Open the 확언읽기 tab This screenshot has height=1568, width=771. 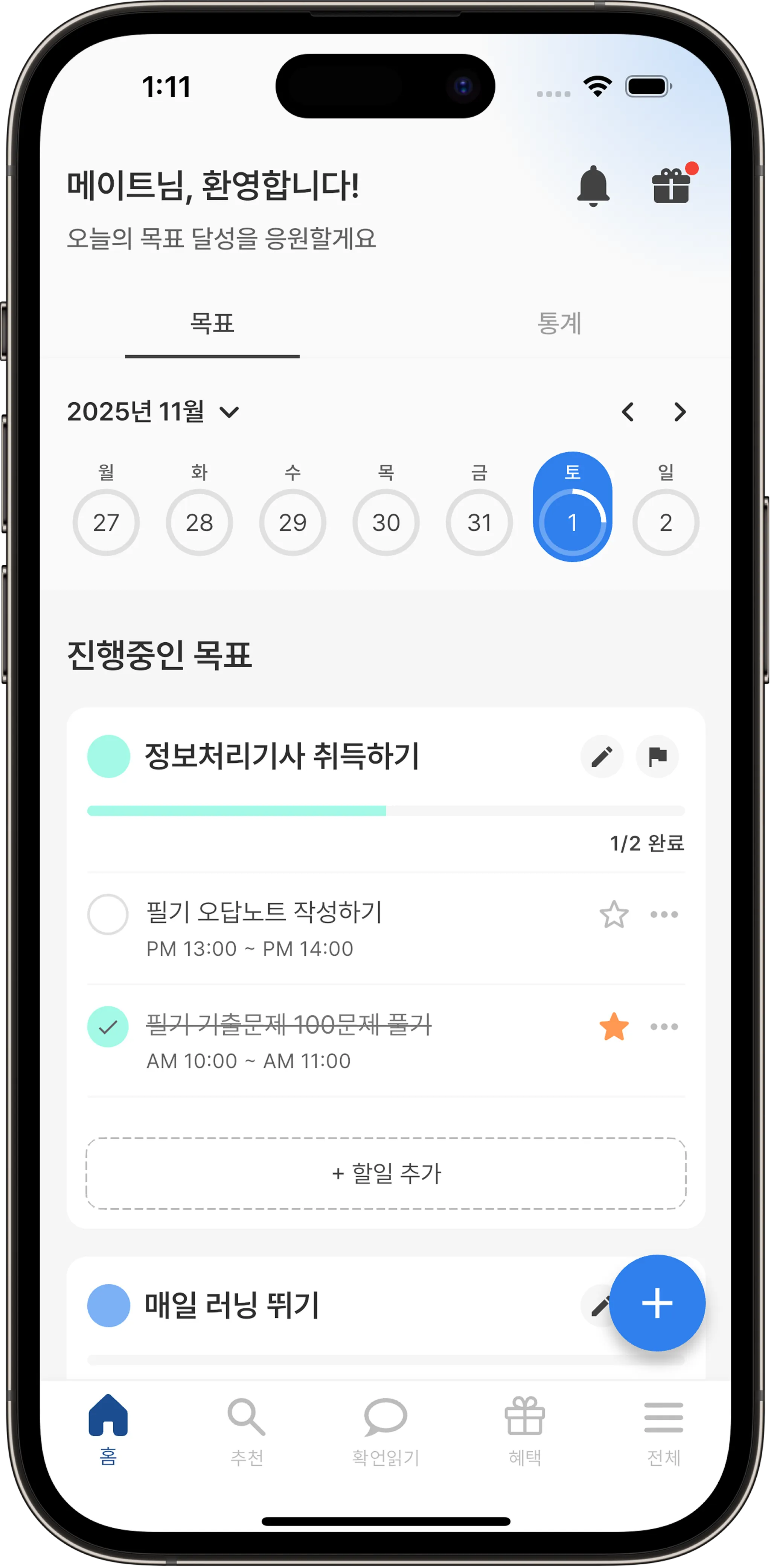[x=385, y=1431]
